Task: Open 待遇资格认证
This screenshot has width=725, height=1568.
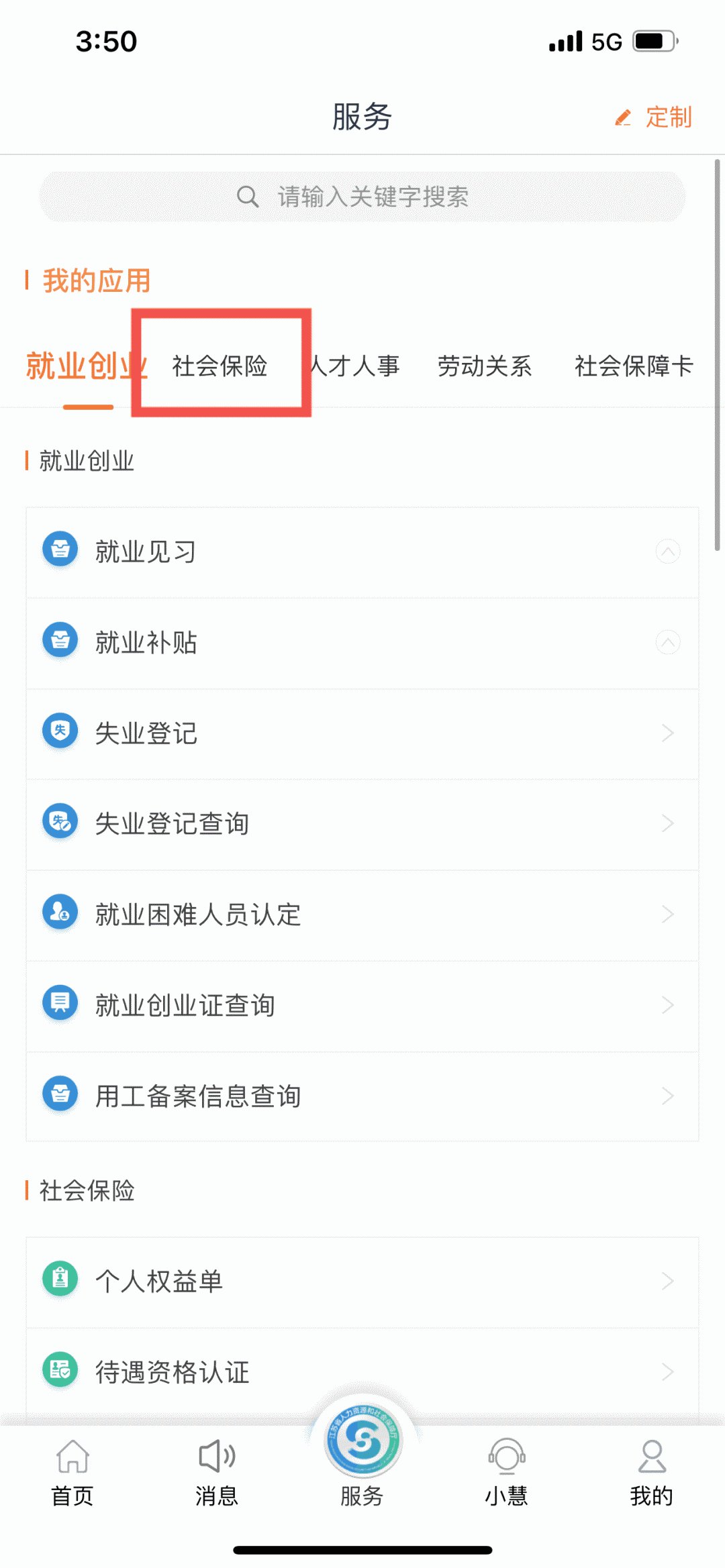Action: pyautogui.click(x=362, y=1371)
